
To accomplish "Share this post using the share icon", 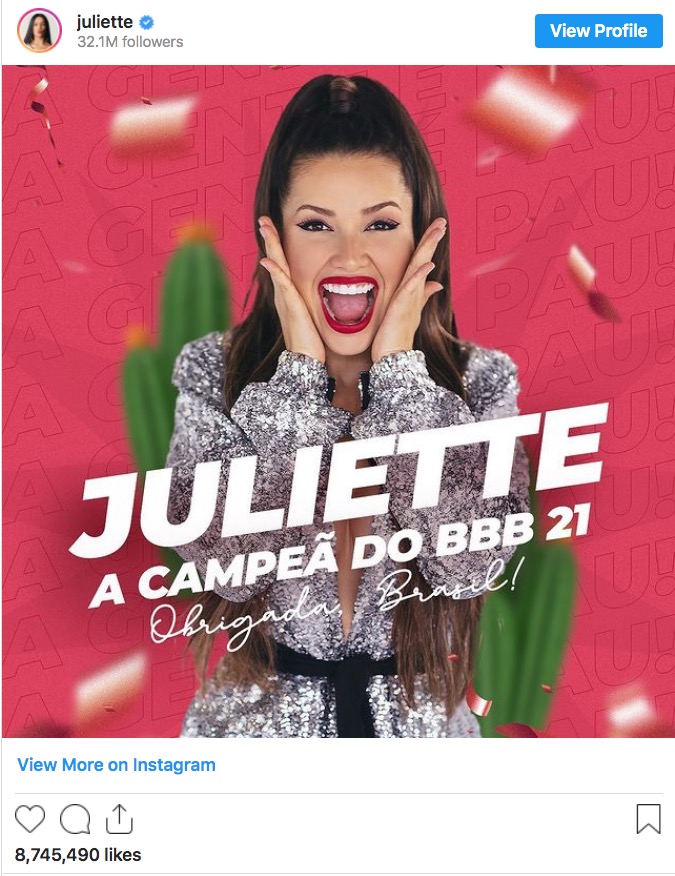I will (119, 819).
